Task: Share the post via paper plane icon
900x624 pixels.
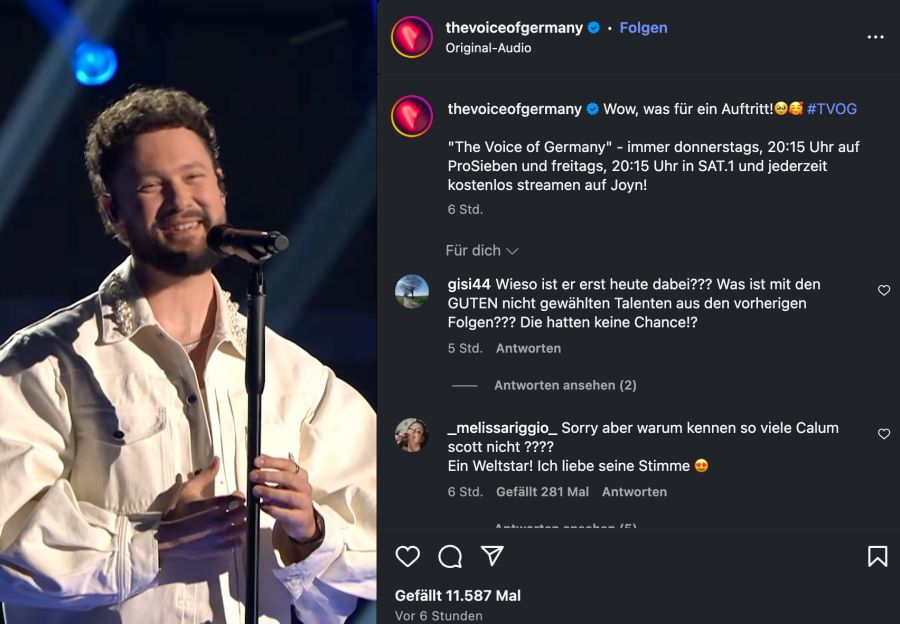Action: (492, 556)
